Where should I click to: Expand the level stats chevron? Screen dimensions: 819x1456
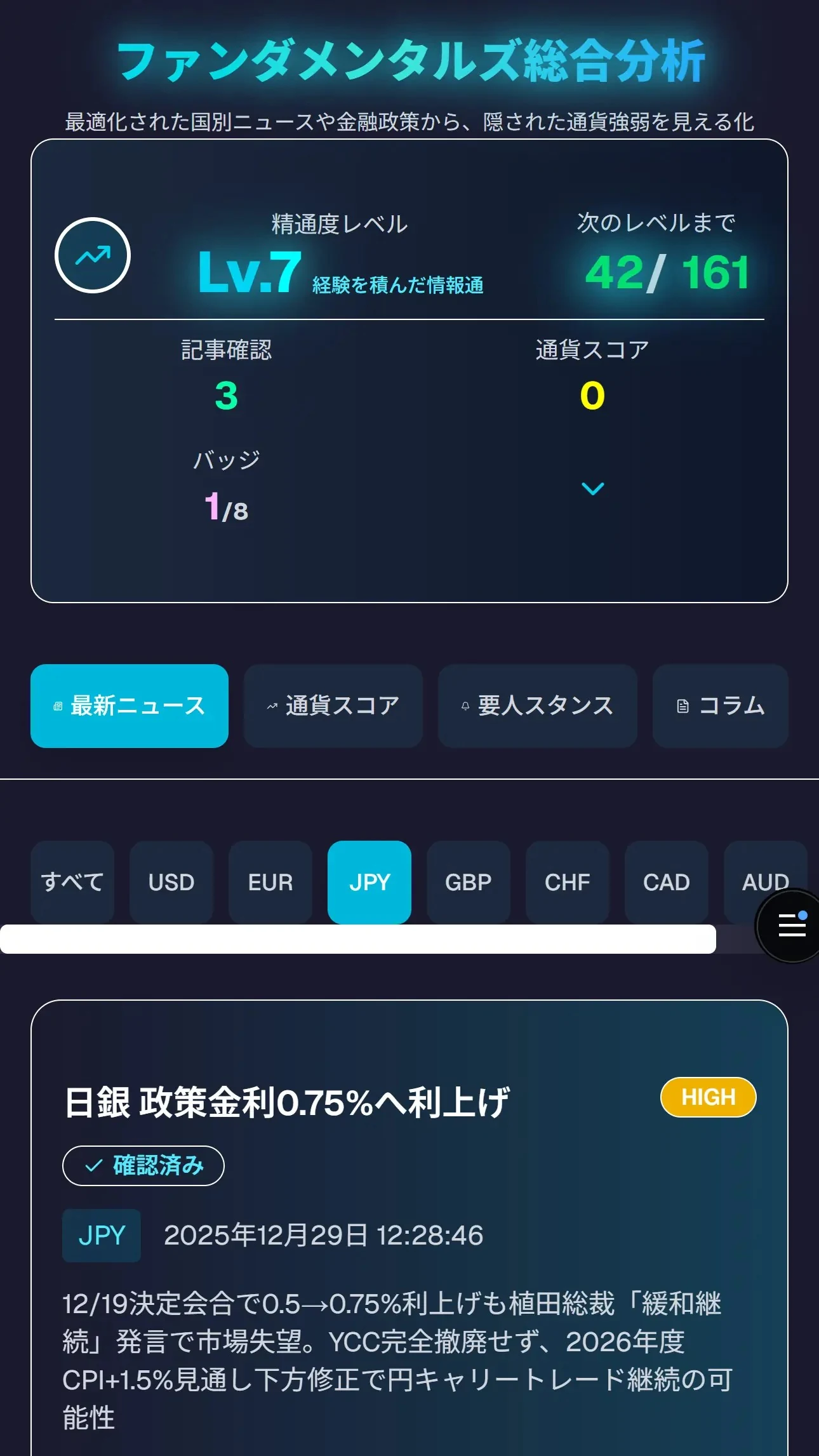pos(592,488)
